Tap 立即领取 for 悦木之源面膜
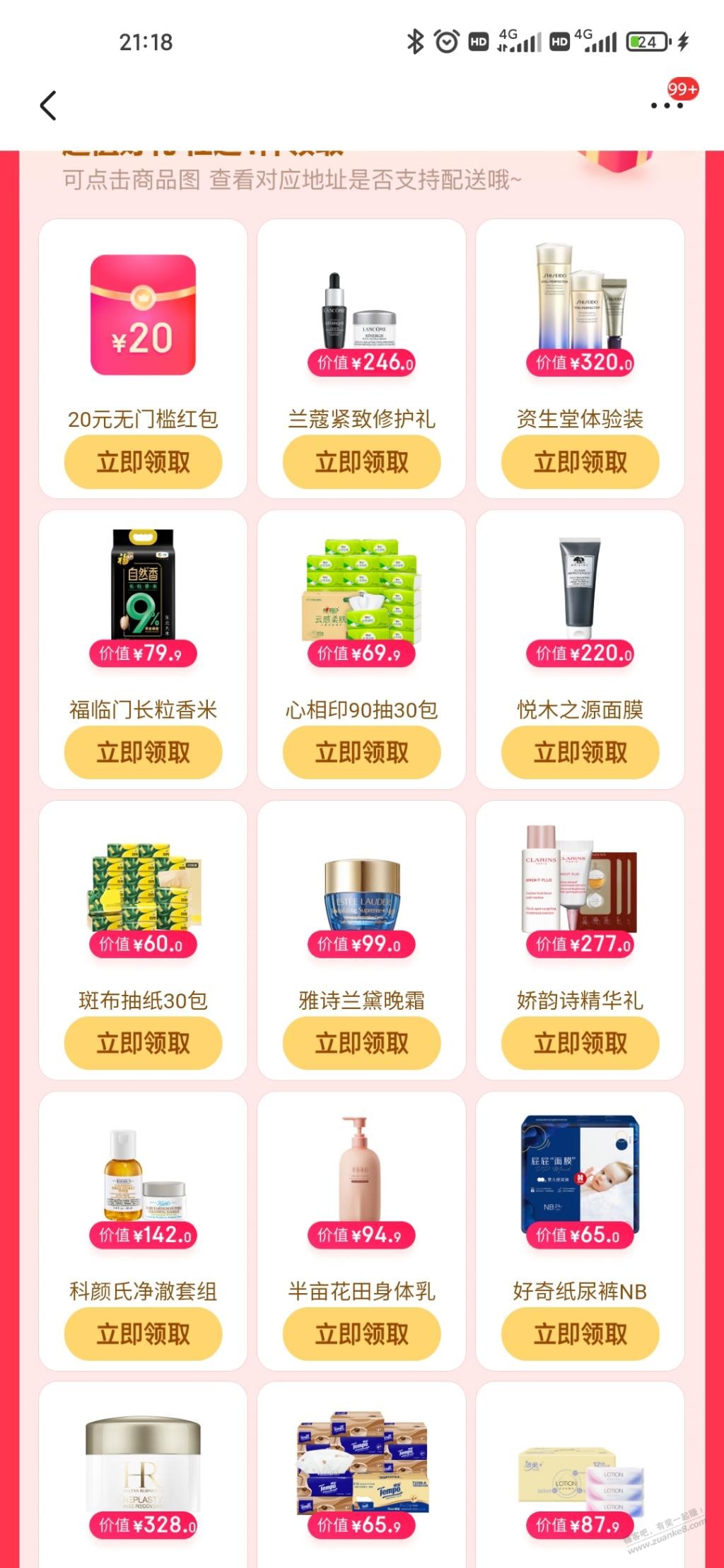724x1568 pixels. tap(580, 753)
